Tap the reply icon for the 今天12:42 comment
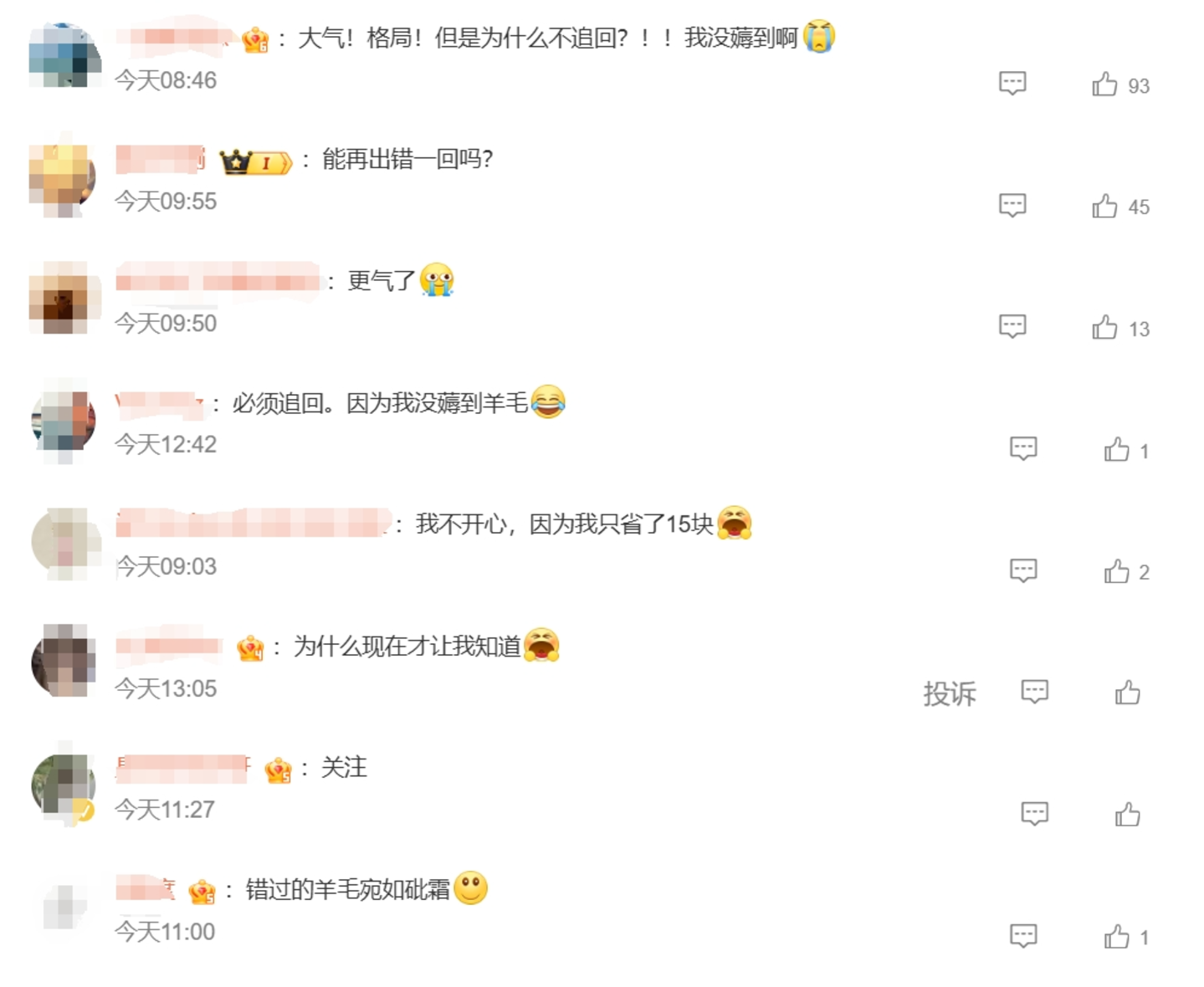Viewport: 1204px width, 987px height. point(1023,448)
